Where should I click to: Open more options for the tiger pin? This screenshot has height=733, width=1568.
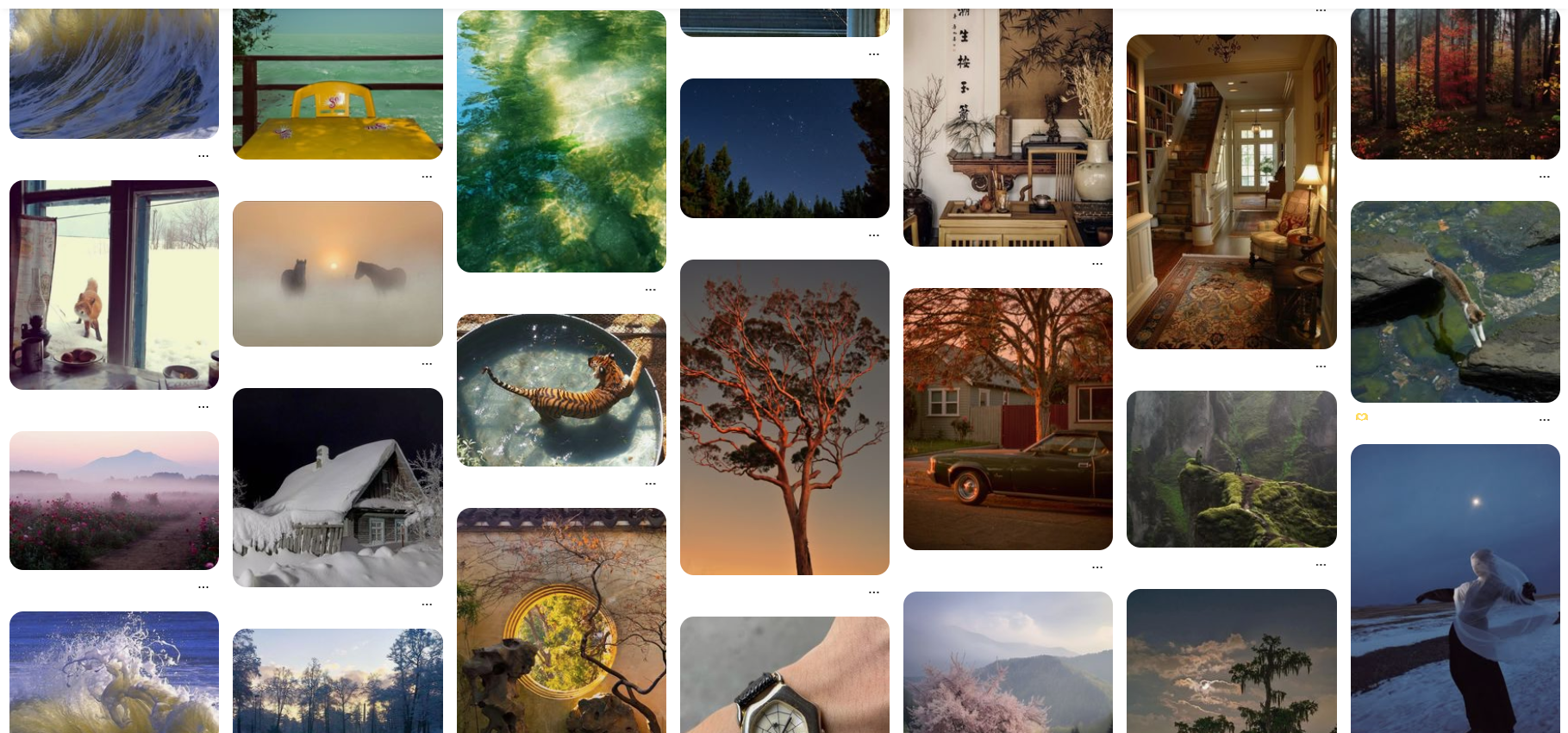(x=651, y=484)
